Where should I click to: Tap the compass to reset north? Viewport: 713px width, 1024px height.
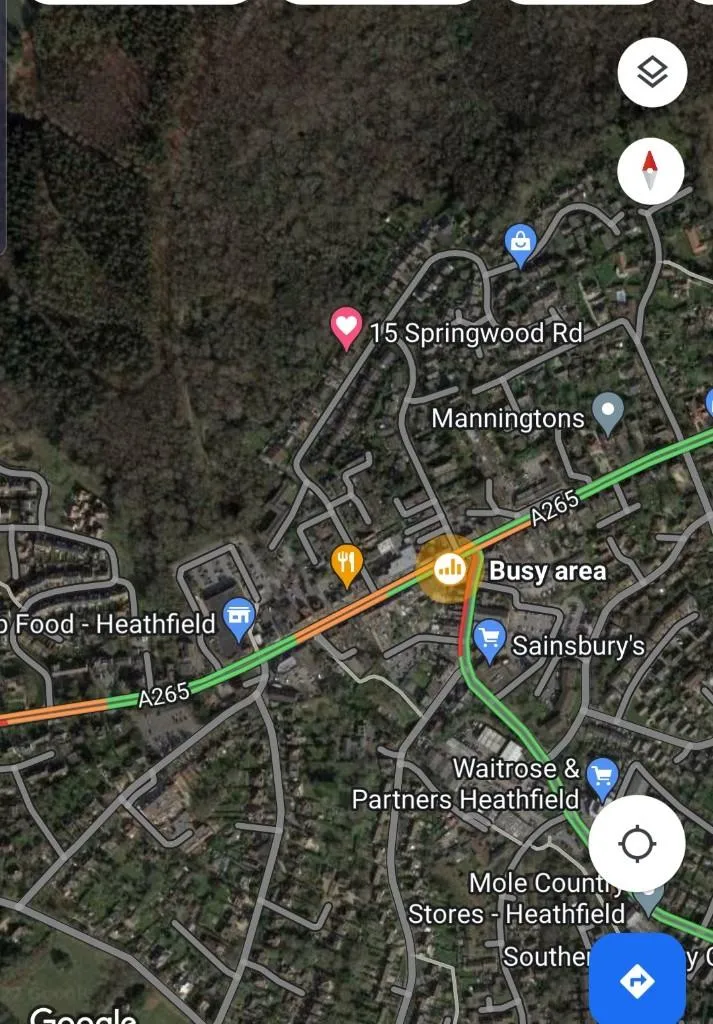651,171
